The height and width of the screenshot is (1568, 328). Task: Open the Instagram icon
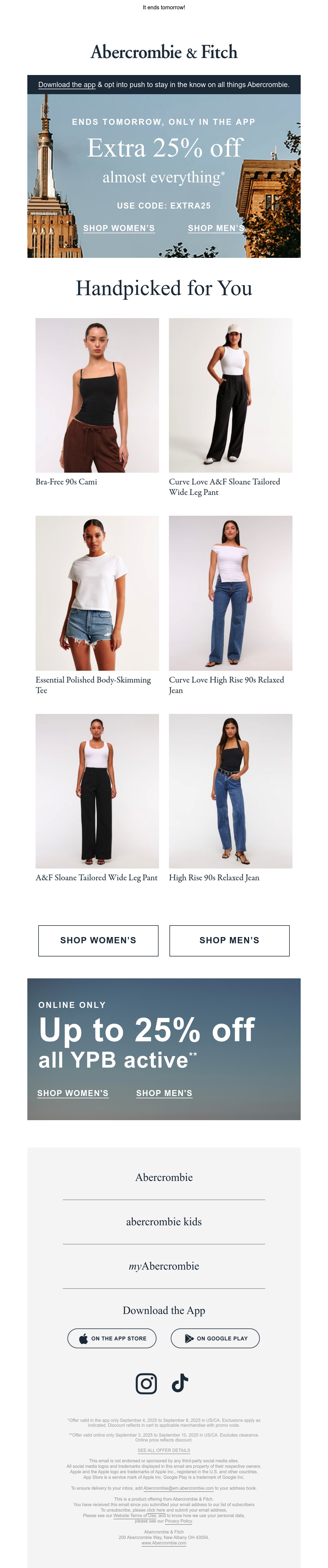tap(147, 1383)
